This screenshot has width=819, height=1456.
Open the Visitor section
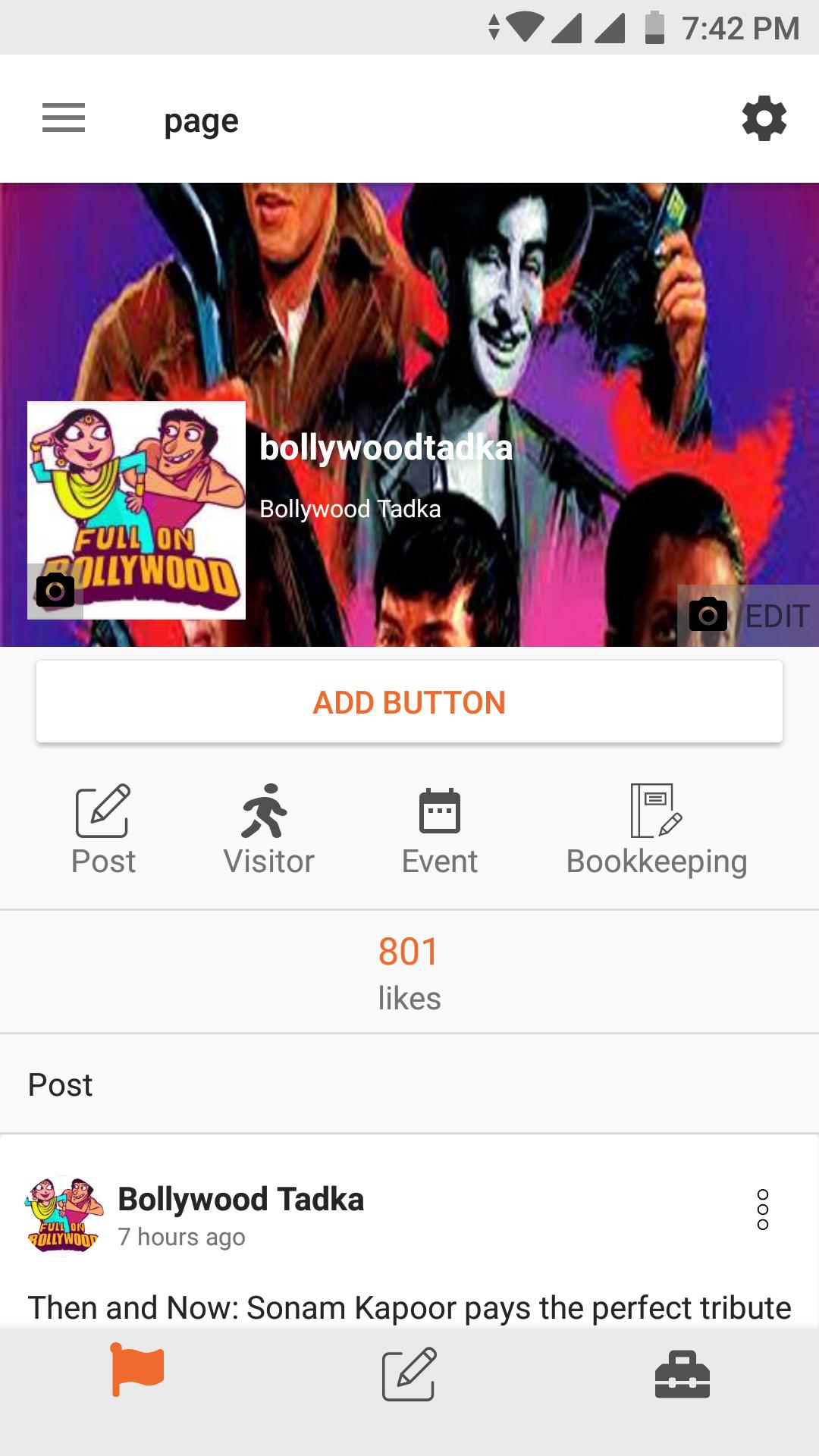tap(268, 830)
